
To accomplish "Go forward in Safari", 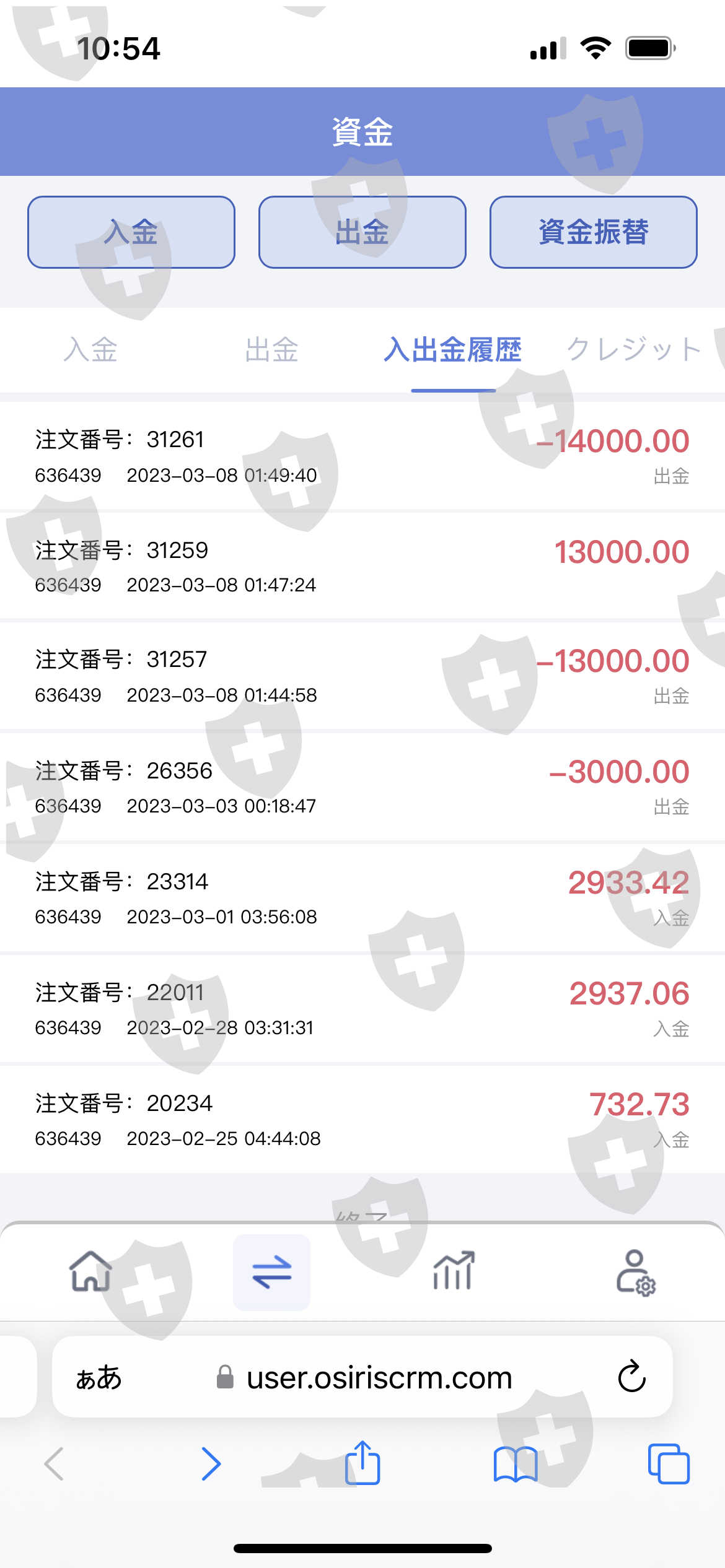I will [211, 1464].
